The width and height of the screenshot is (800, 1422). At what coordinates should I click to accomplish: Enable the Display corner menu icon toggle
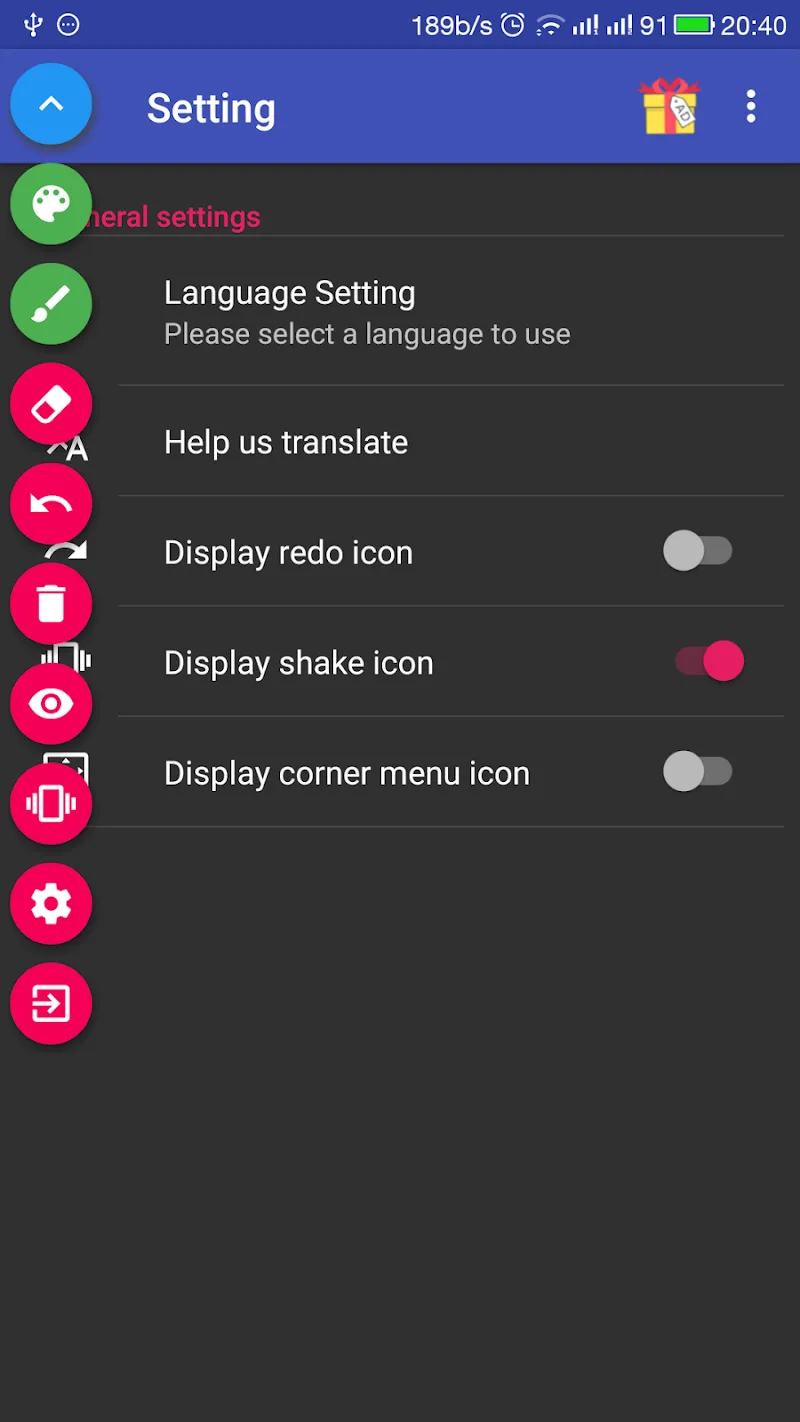coord(698,772)
